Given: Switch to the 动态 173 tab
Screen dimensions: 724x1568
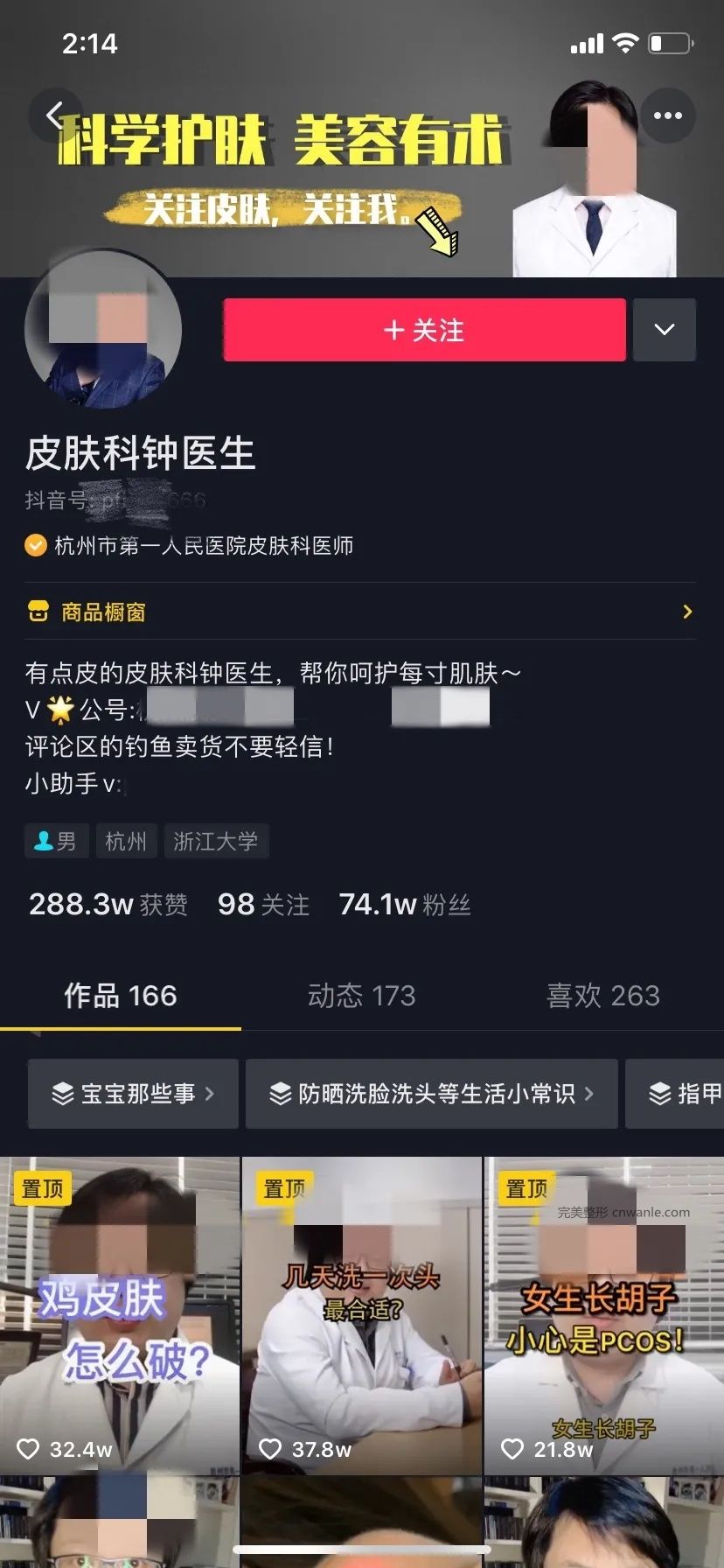Looking at the screenshot, I should tap(361, 996).
